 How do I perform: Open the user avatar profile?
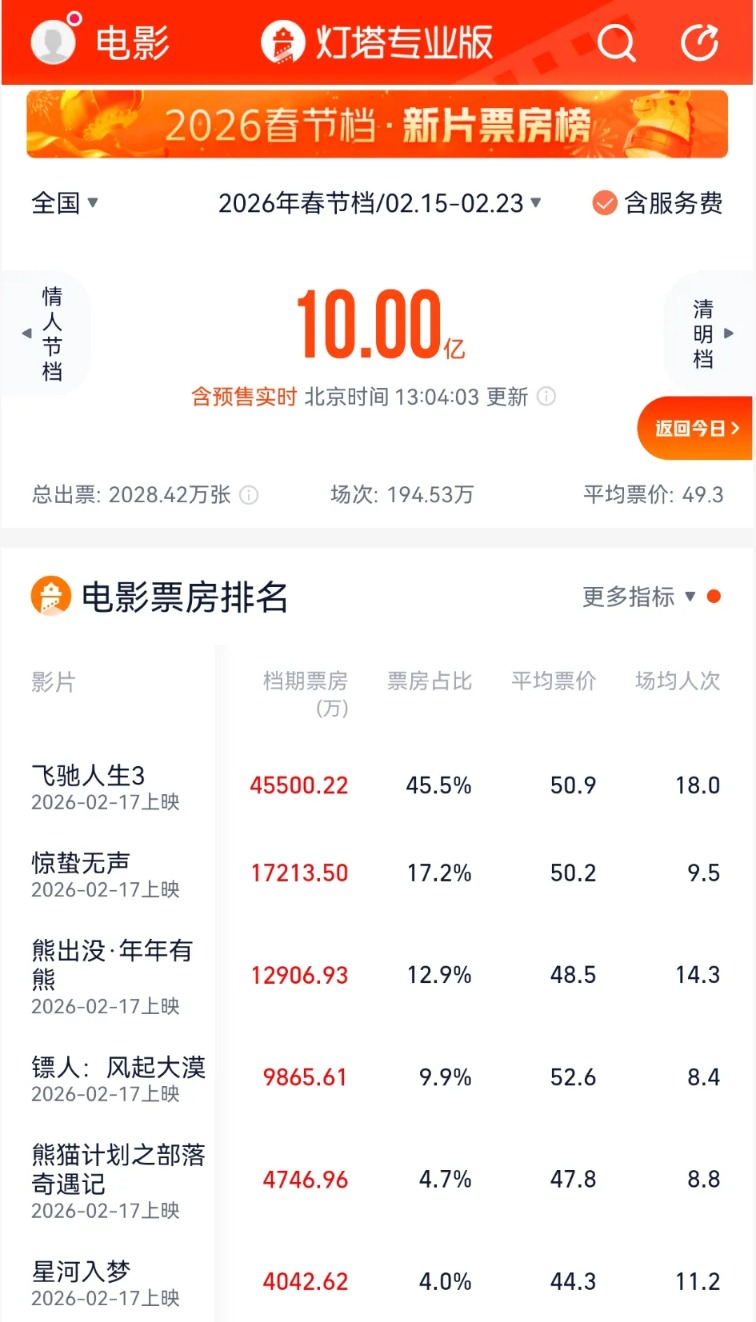coord(52,43)
